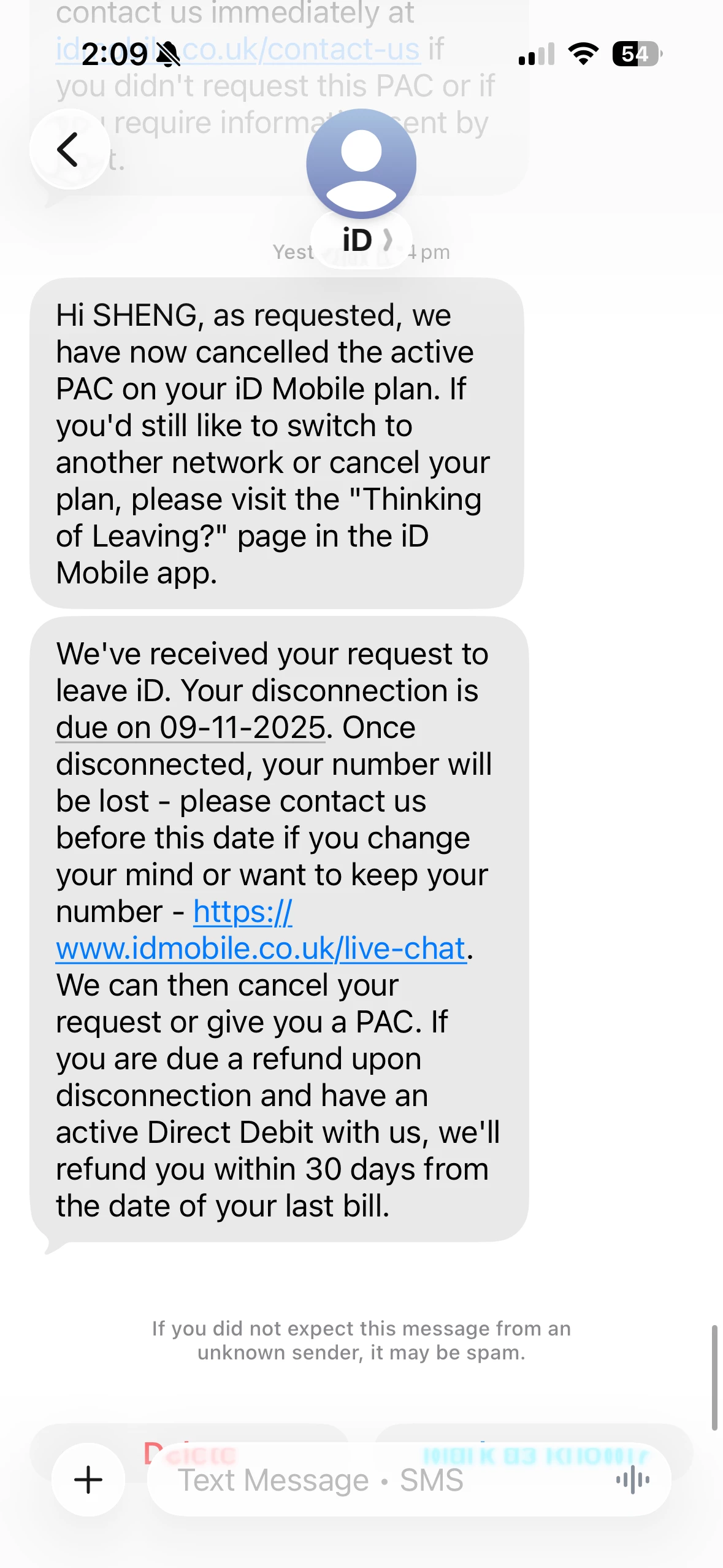Go back to the messages list
This screenshot has height=1568, width=723.
point(69,149)
